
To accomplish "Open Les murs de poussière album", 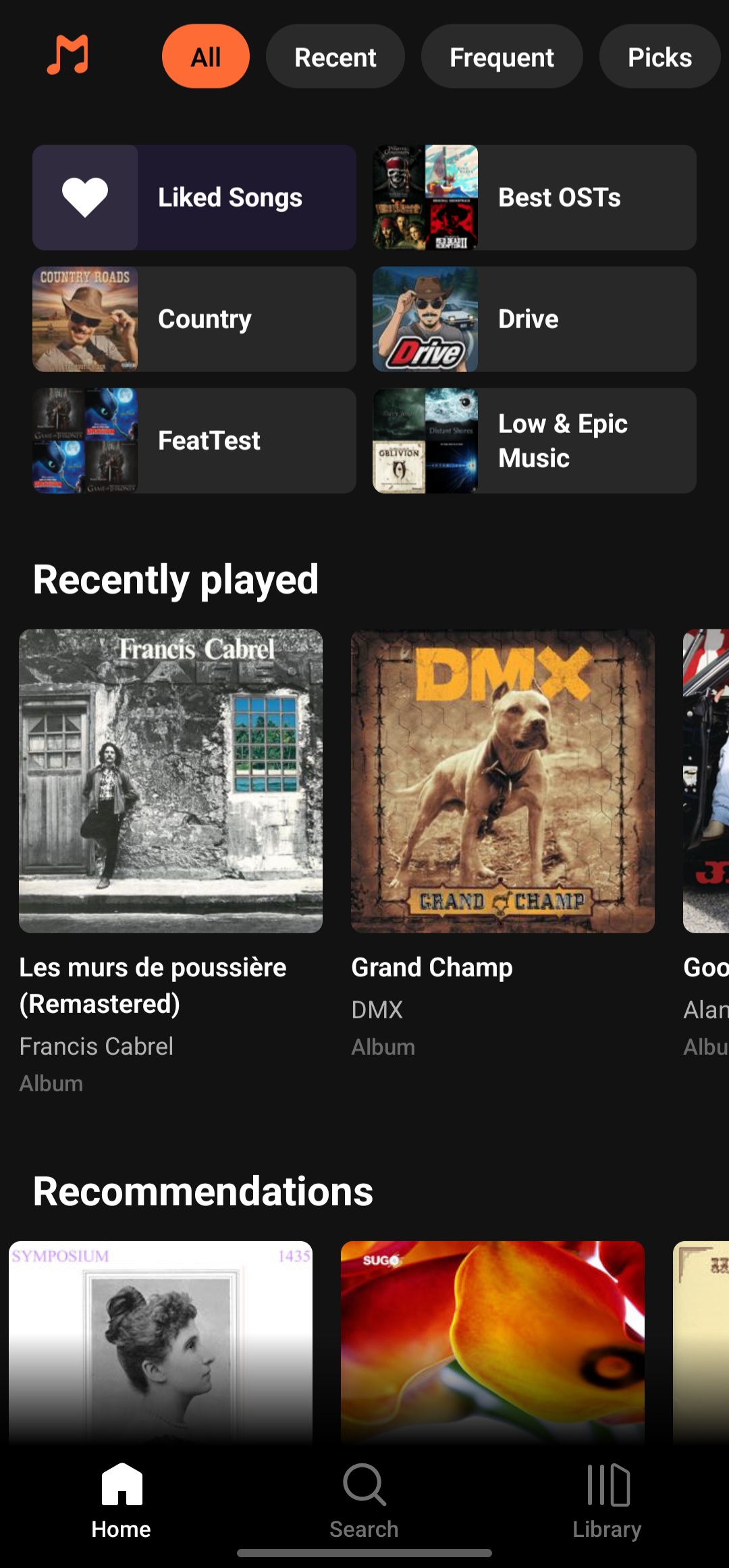I will (171, 781).
